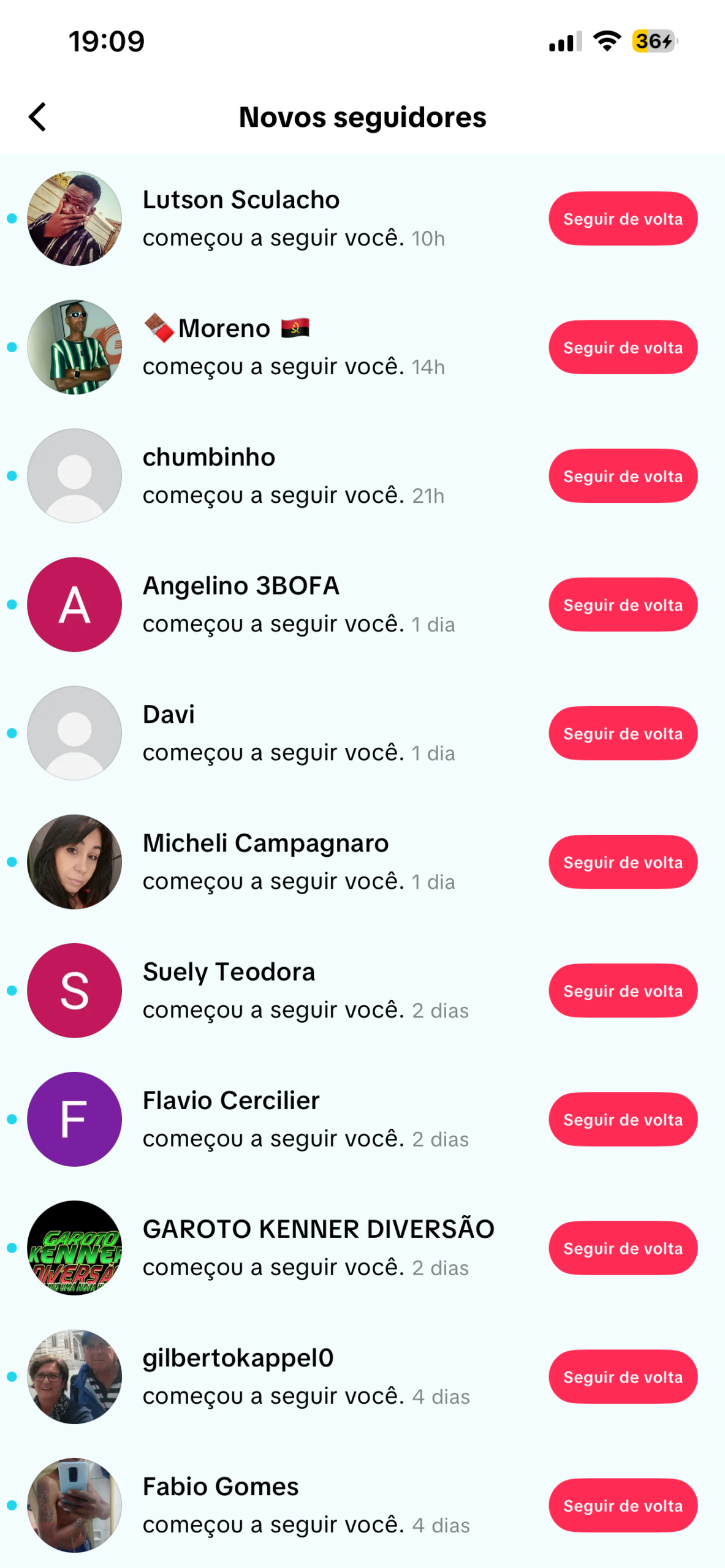
Task: Follow back GAROTO KENNER DIVERSÃO
Action: pyautogui.click(x=622, y=1248)
